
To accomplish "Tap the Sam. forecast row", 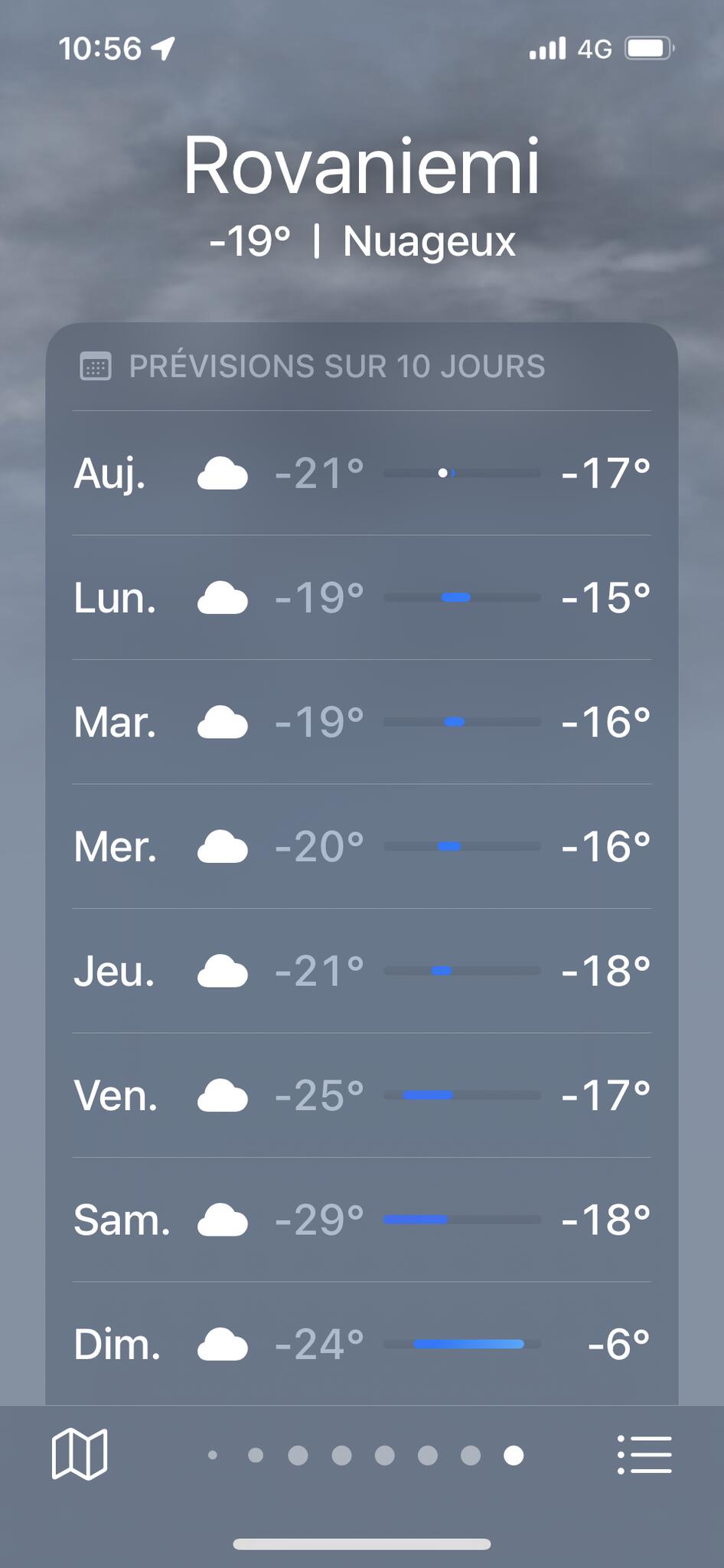I will click(x=361, y=1220).
